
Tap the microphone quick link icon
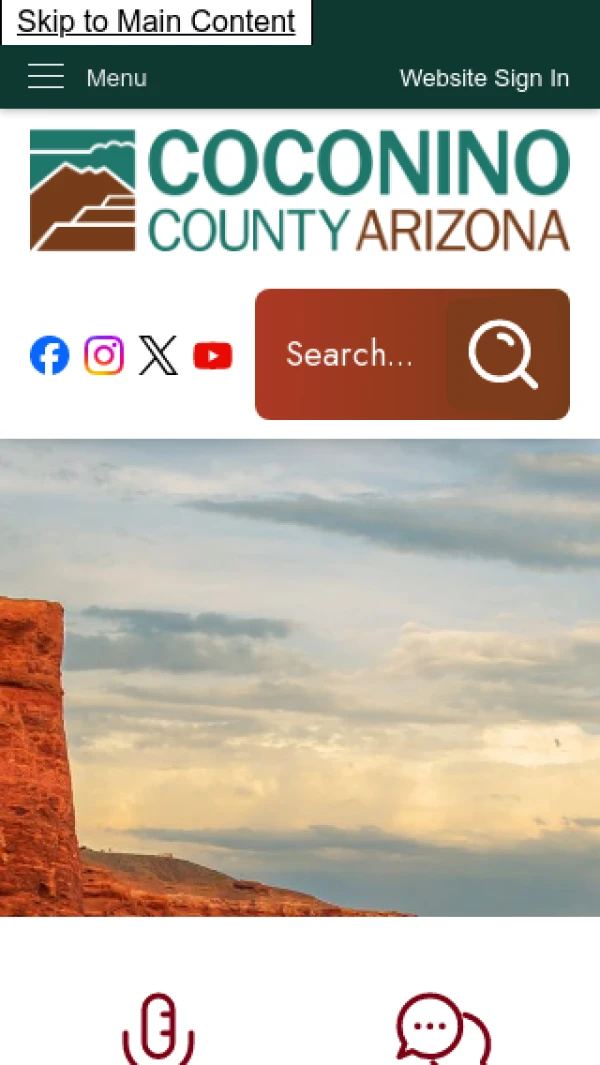point(158,1030)
